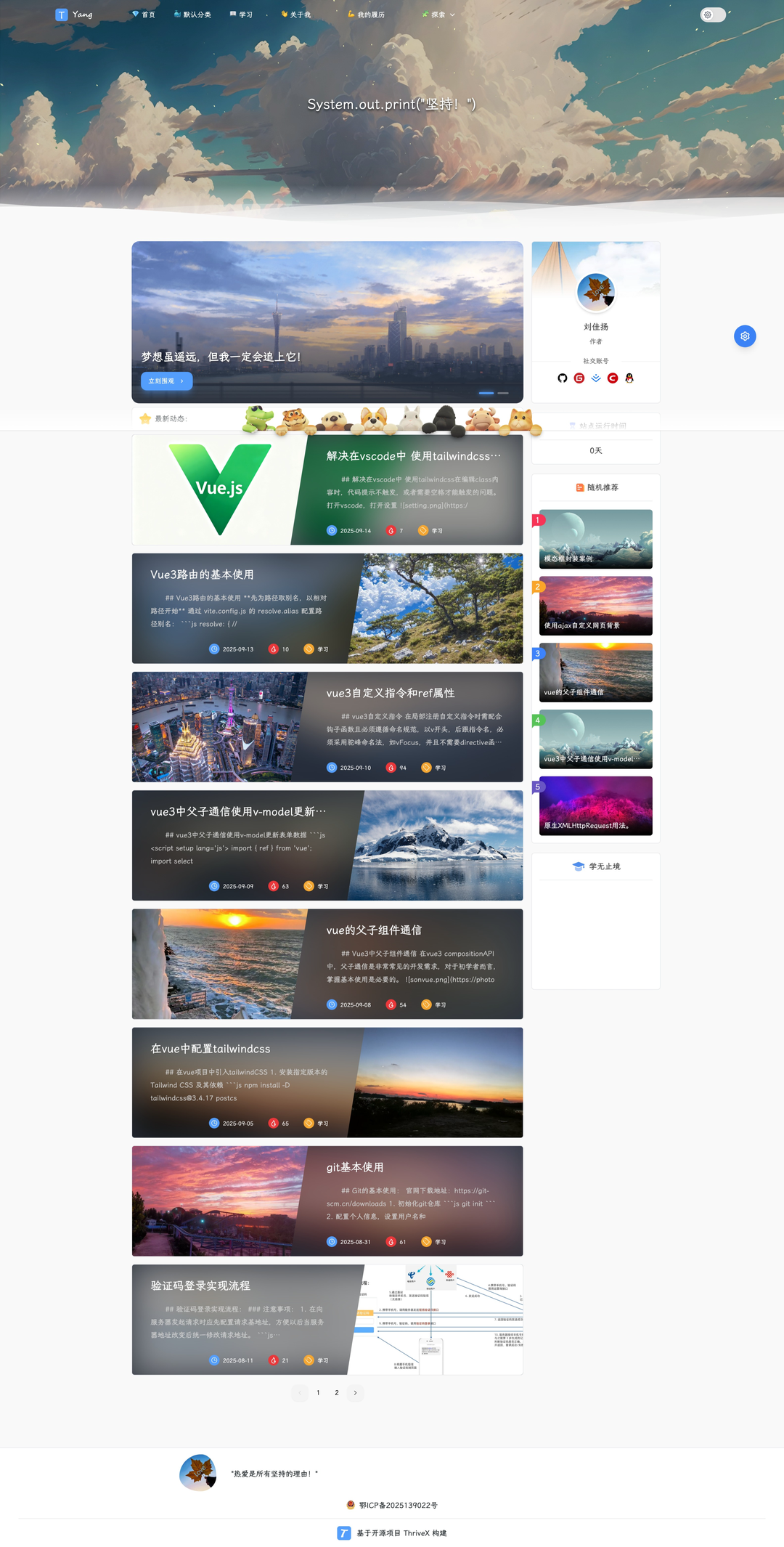784x1547 pixels.
Task: Open recommended item 原生XMLHttpRequest用法
Action: (x=595, y=806)
